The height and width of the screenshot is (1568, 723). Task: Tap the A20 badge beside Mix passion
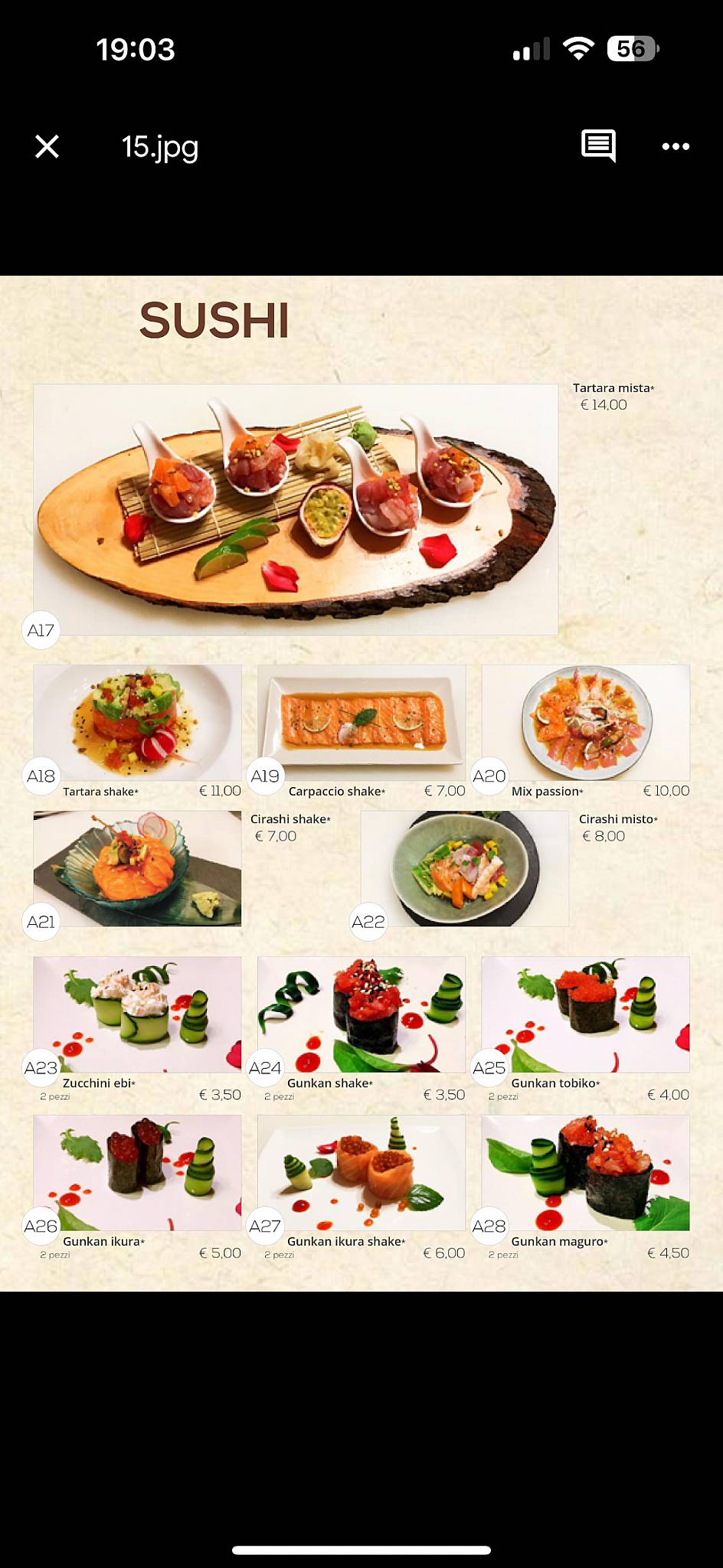point(491,776)
